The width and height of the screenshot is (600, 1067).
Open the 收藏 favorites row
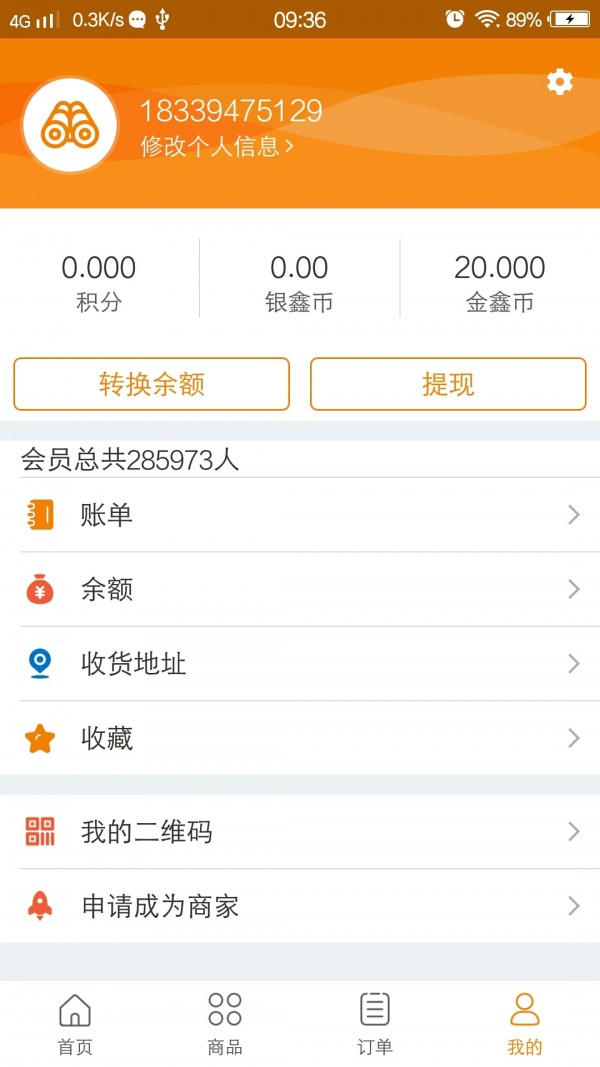point(300,738)
